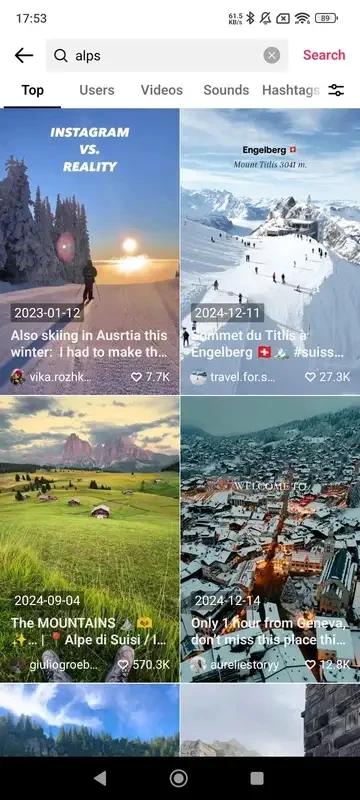Image resolution: width=360 pixels, height=800 pixels.
Task: Open the Engelberg Mount Titlis video
Action: pyautogui.click(x=270, y=252)
